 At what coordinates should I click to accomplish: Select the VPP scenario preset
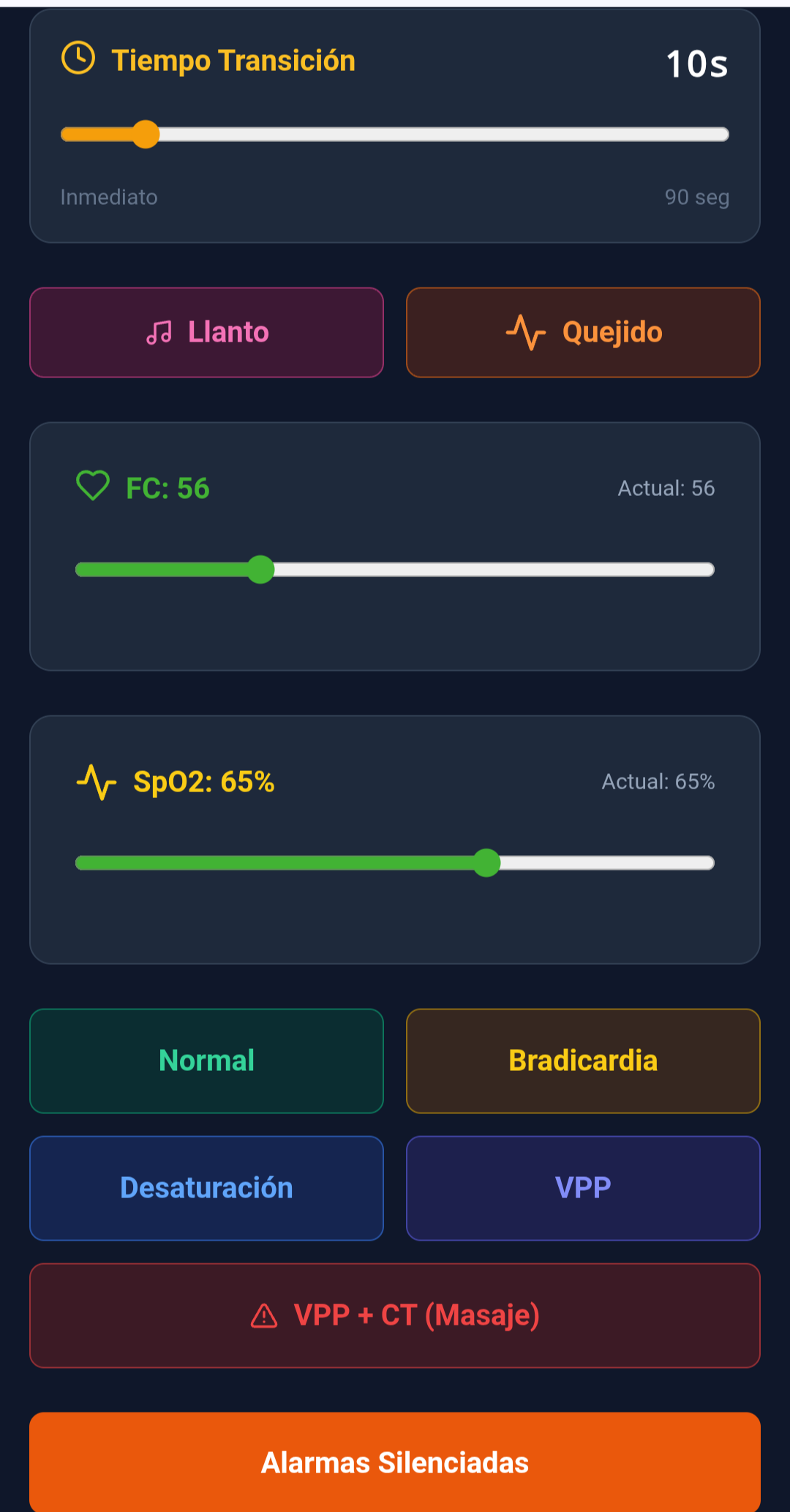583,1188
